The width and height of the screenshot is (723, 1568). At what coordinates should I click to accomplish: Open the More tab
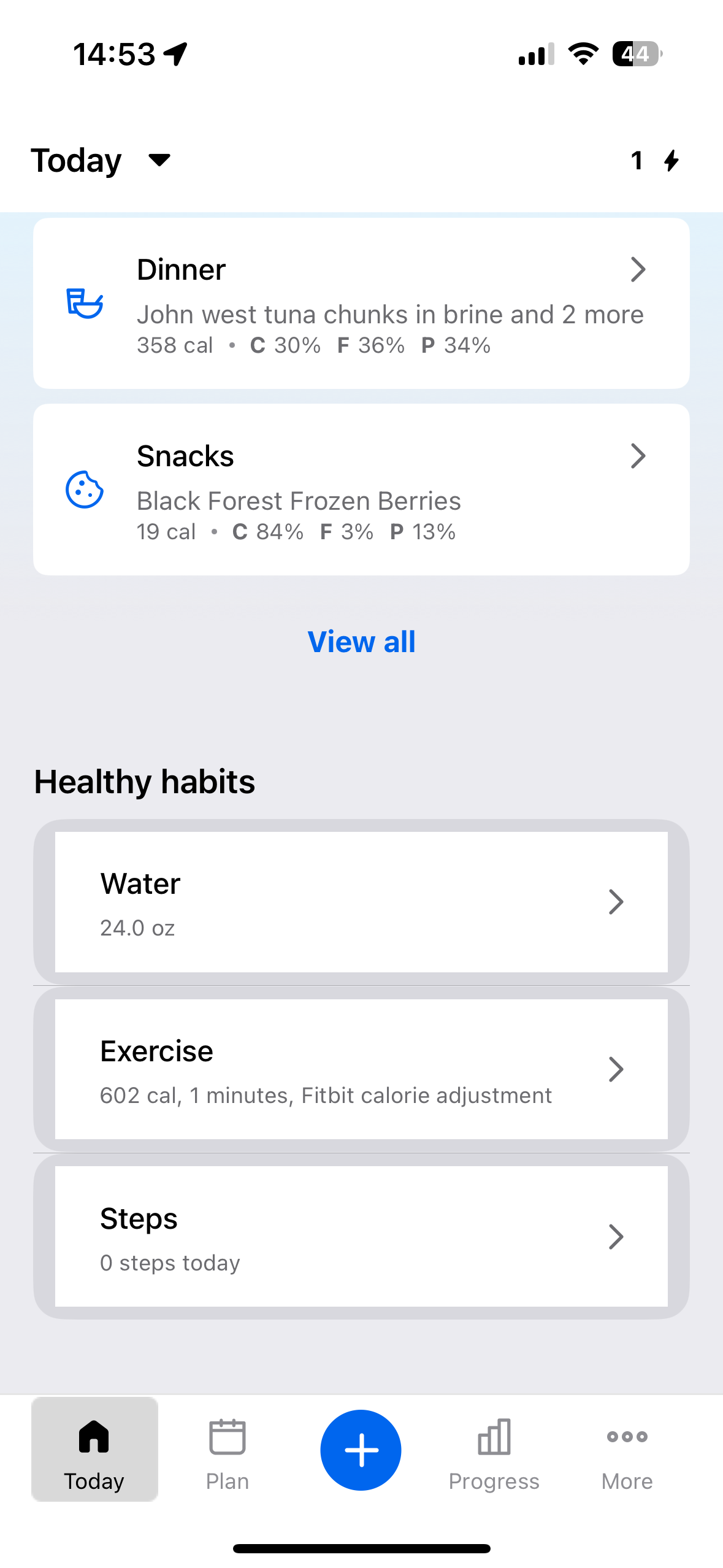coord(627,1453)
